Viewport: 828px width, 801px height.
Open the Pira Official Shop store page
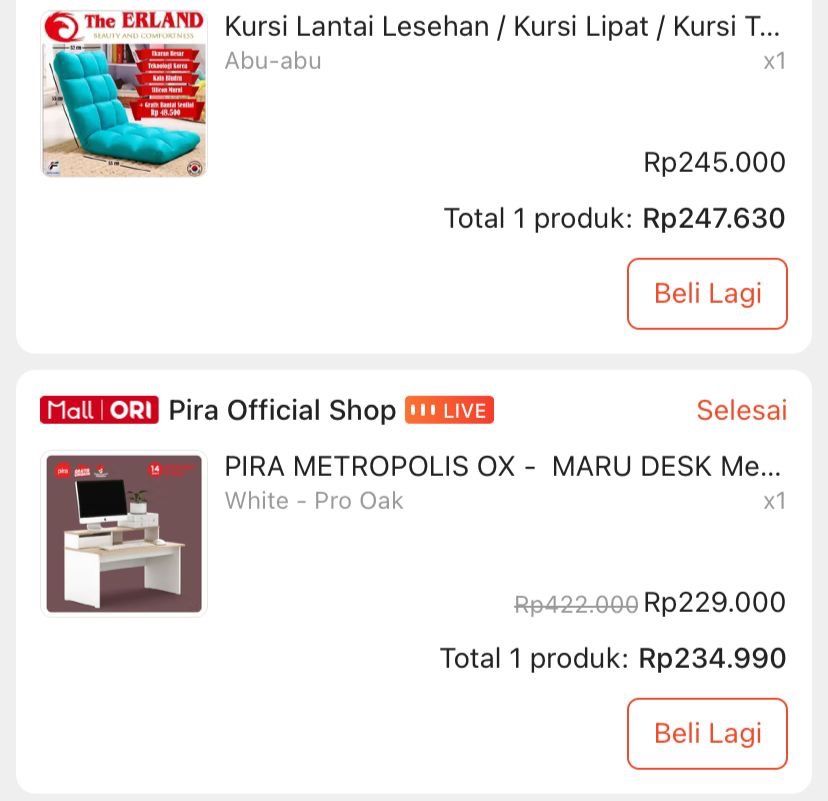click(282, 410)
